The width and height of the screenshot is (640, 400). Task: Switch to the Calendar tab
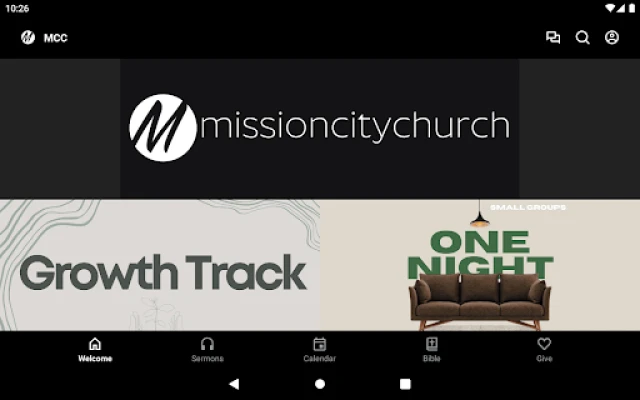click(x=319, y=349)
